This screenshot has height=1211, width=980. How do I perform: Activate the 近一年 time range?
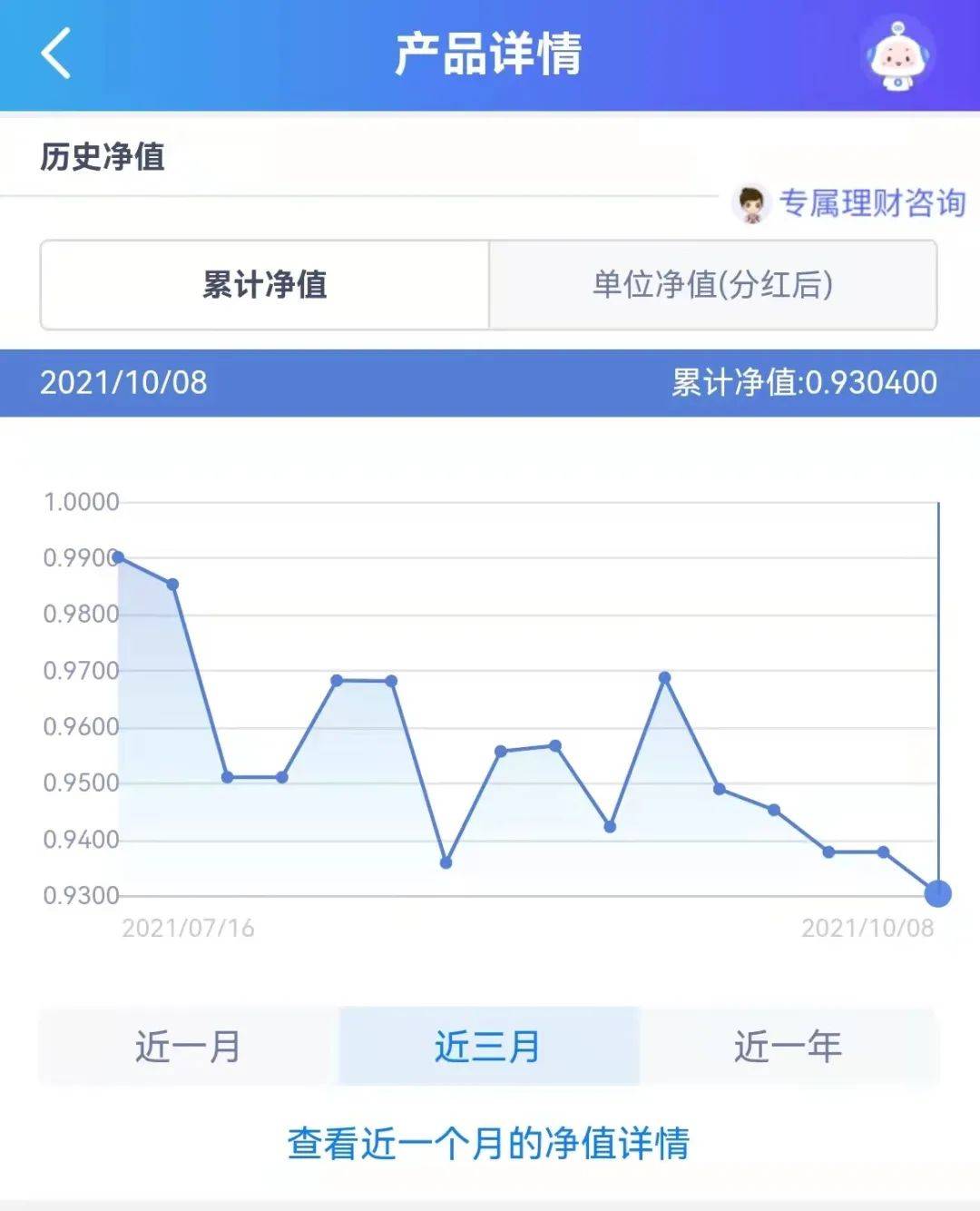(x=788, y=1046)
